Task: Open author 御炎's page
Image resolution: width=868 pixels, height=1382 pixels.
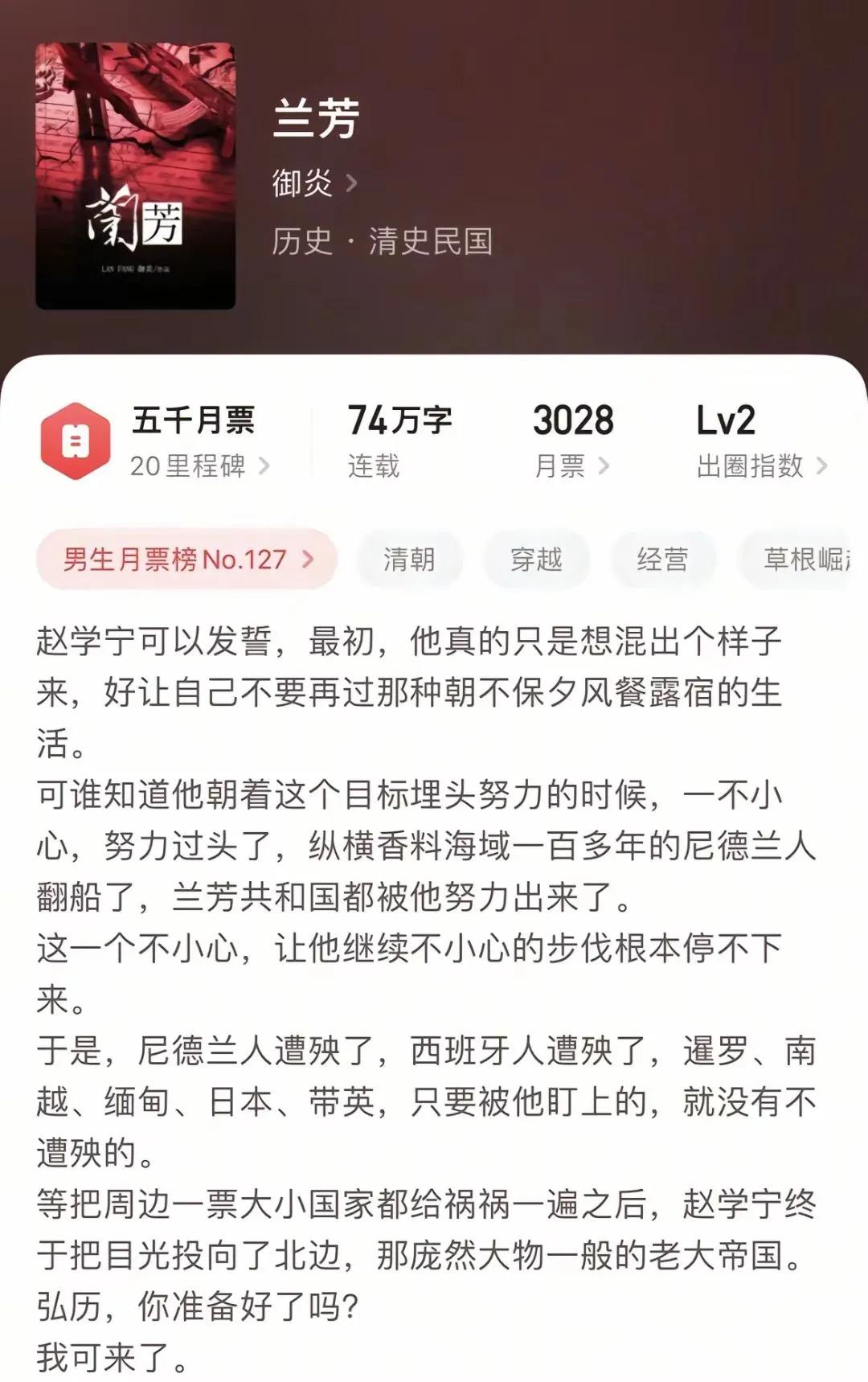Action: [313, 183]
